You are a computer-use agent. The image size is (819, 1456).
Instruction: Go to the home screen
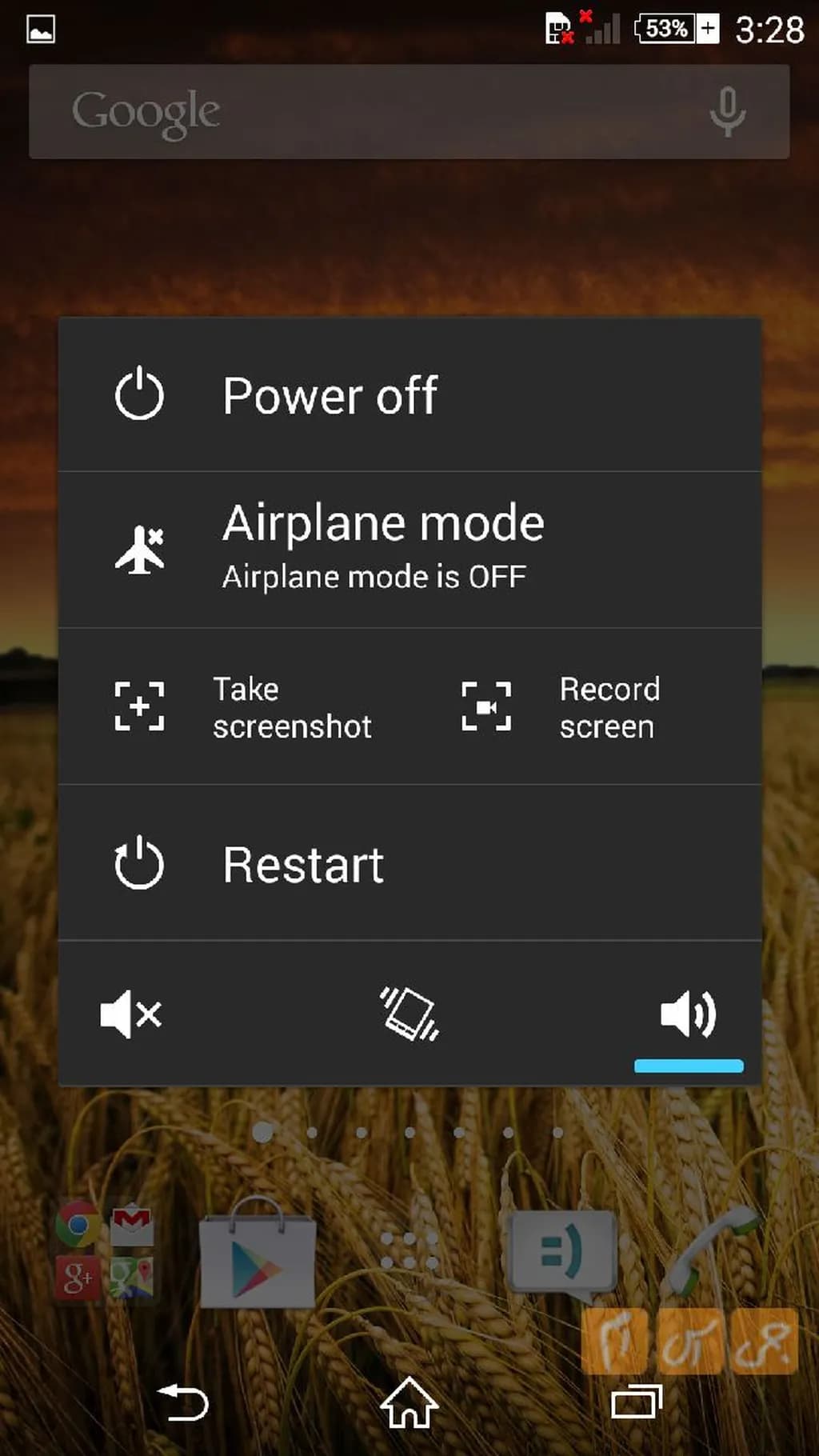click(409, 1403)
